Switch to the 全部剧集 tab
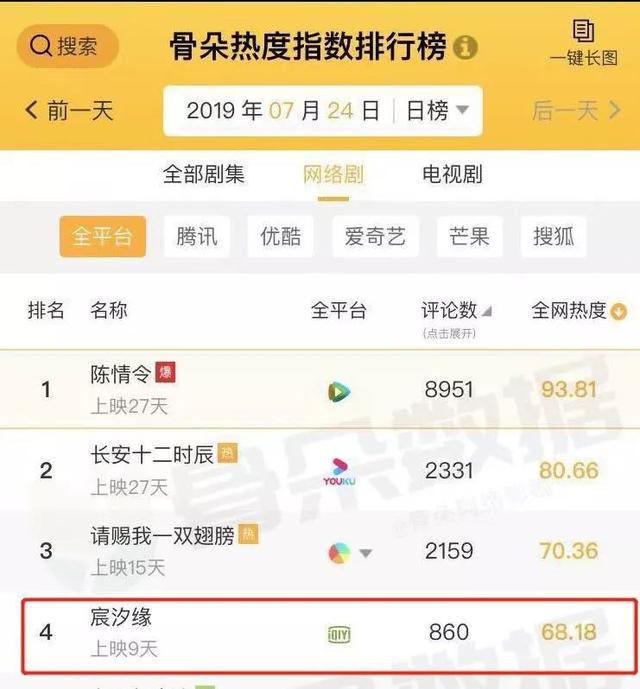640x689 pixels. coord(204,175)
